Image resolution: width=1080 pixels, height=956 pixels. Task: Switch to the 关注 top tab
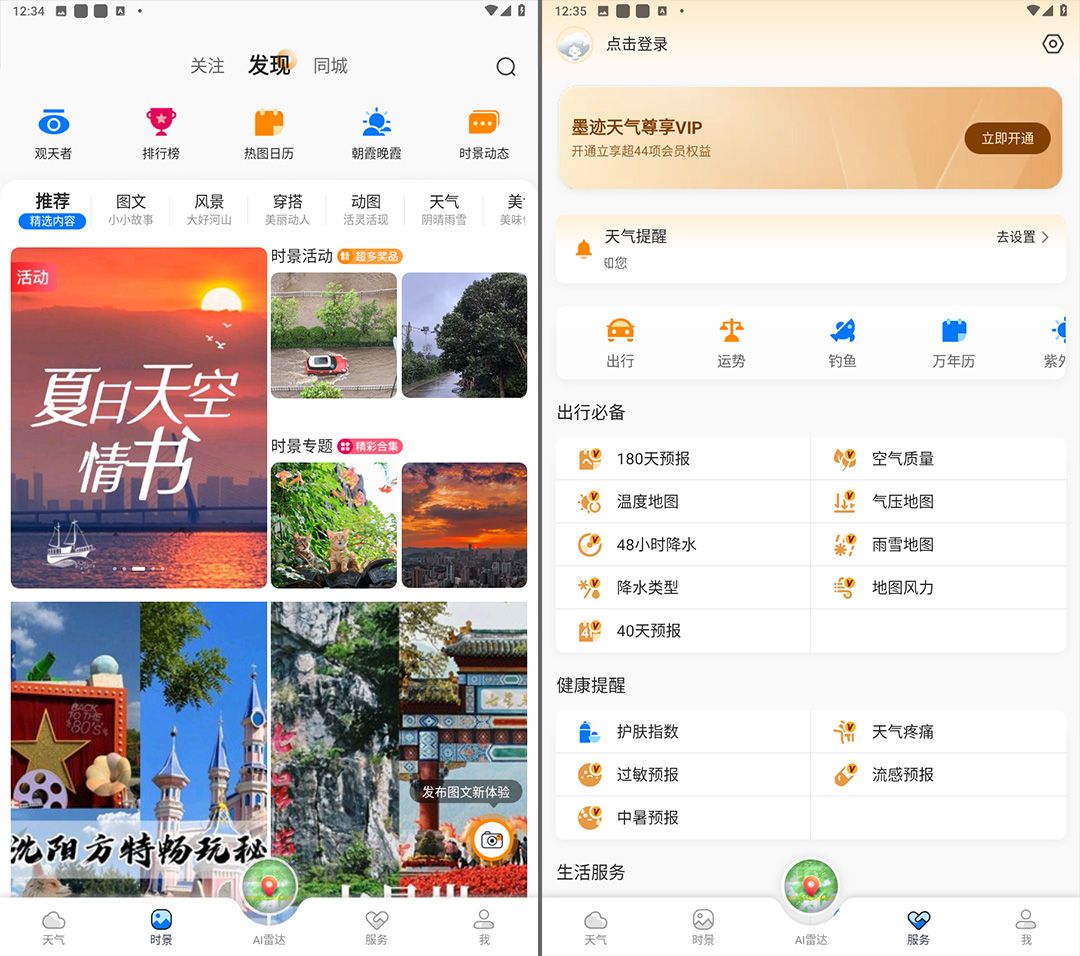click(x=207, y=66)
